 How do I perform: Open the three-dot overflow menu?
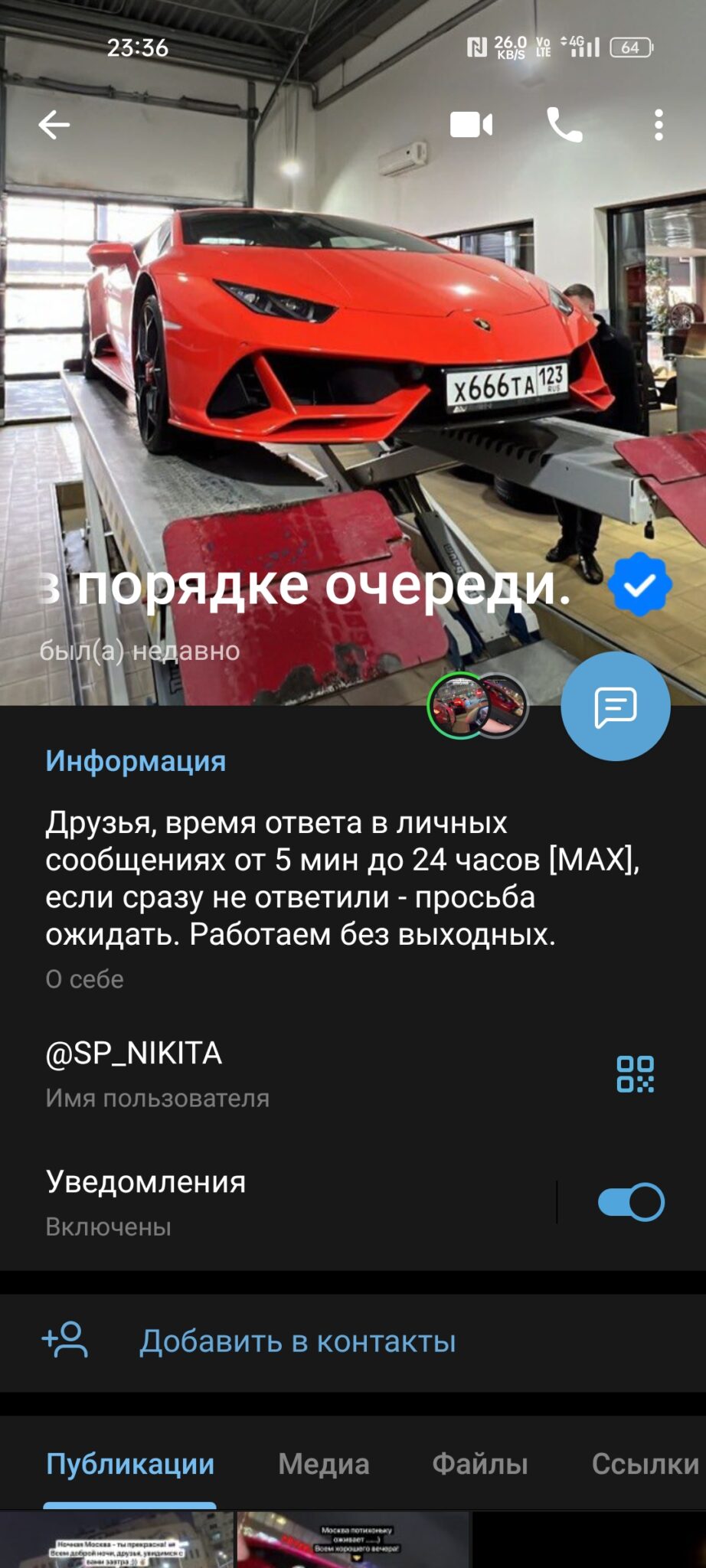pos(659,125)
